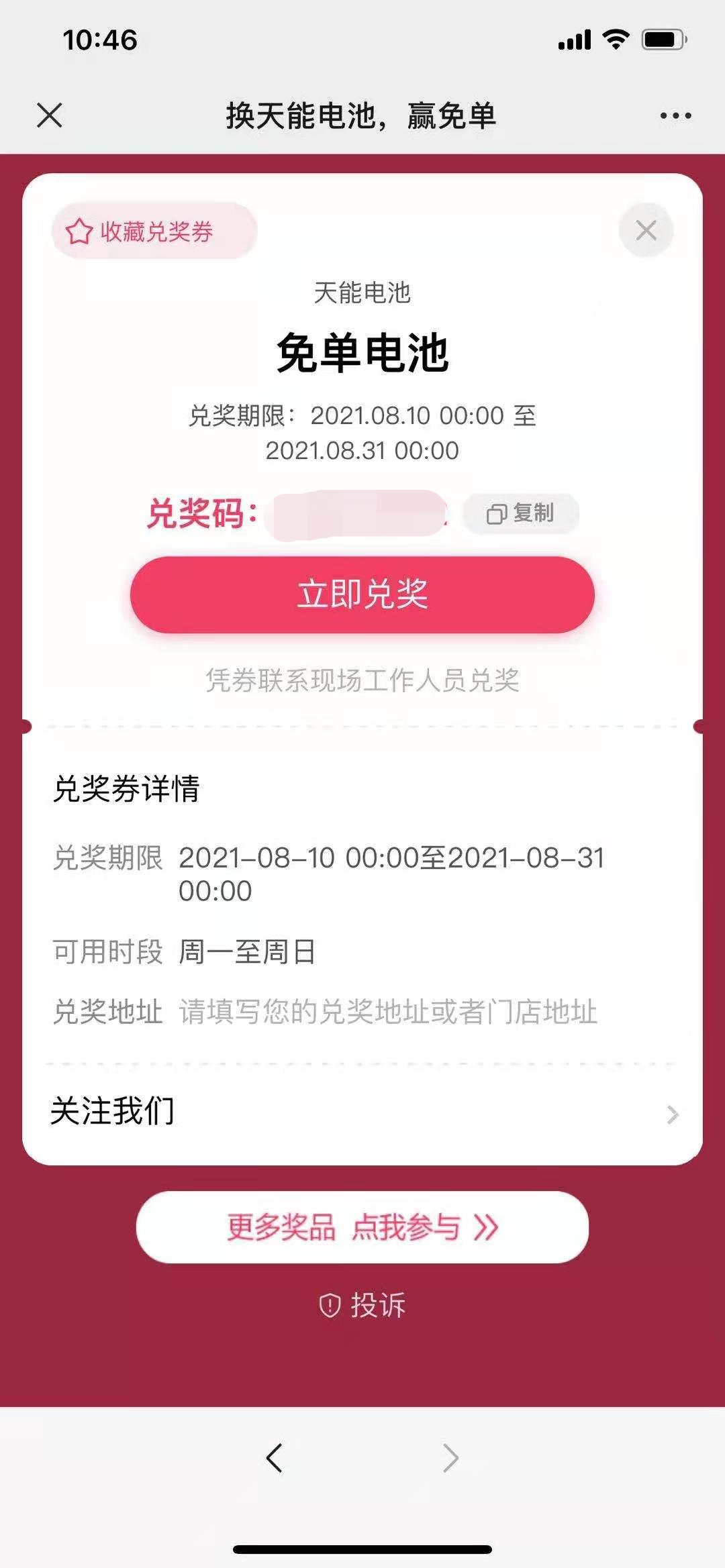The width and height of the screenshot is (725, 1568).
Task: Go forward with the browser forward arrow
Action: tap(450, 1457)
